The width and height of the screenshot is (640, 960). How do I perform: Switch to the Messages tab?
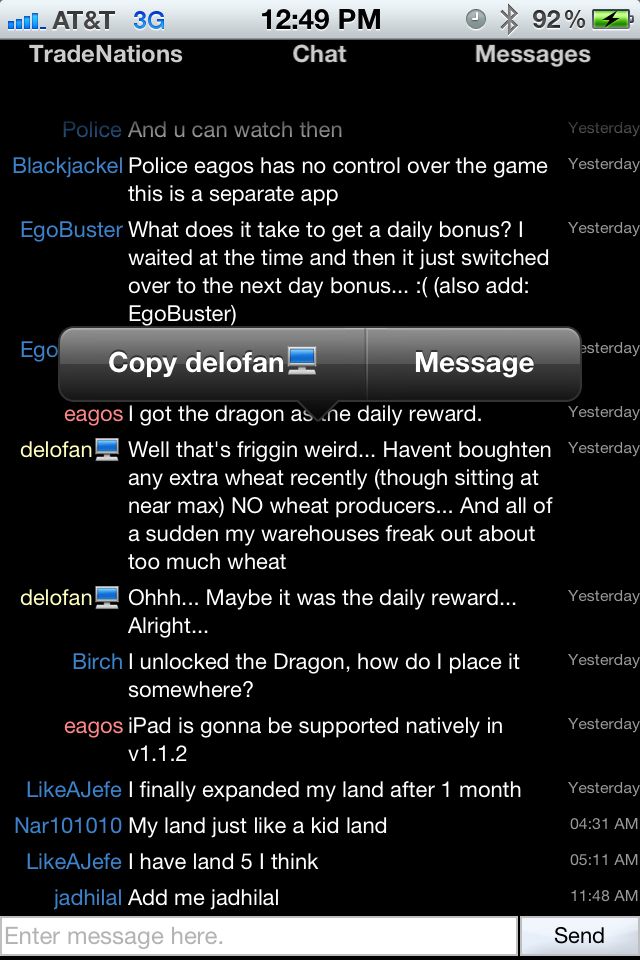tap(532, 54)
